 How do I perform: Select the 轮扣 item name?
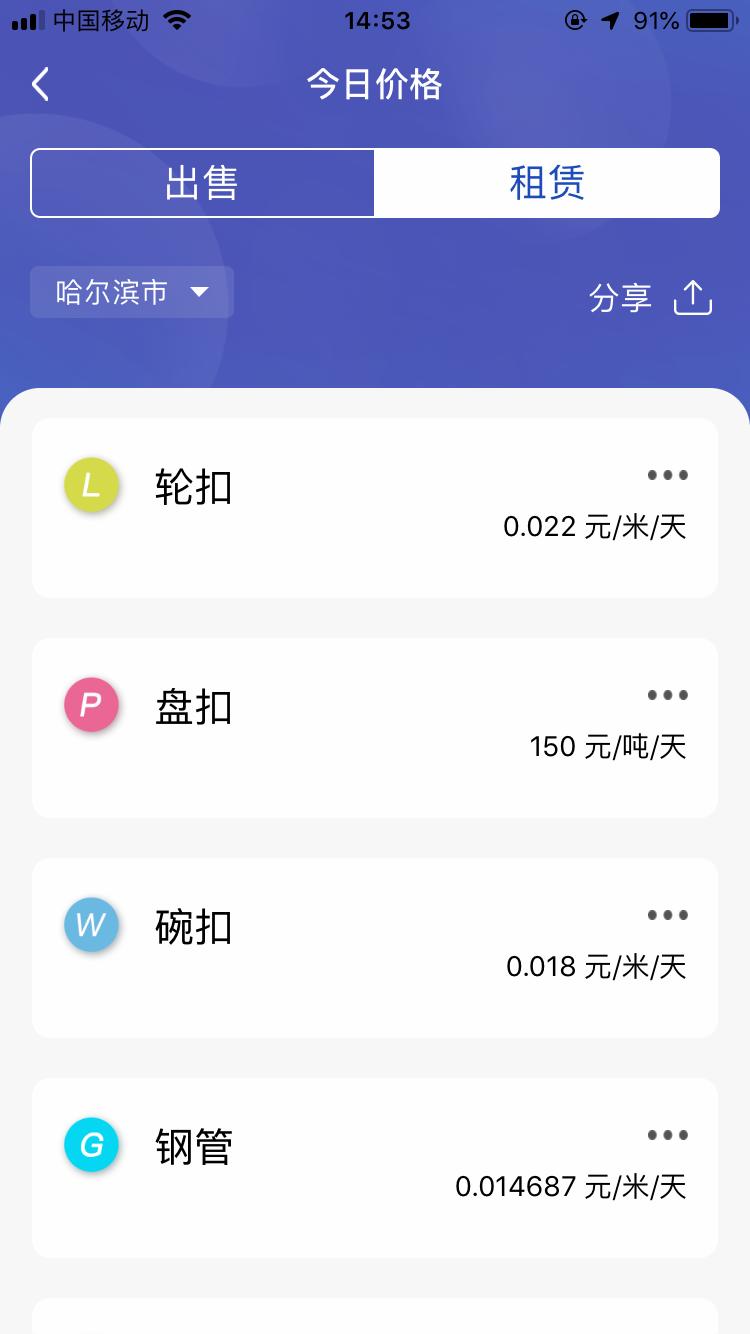pyautogui.click(x=193, y=485)
